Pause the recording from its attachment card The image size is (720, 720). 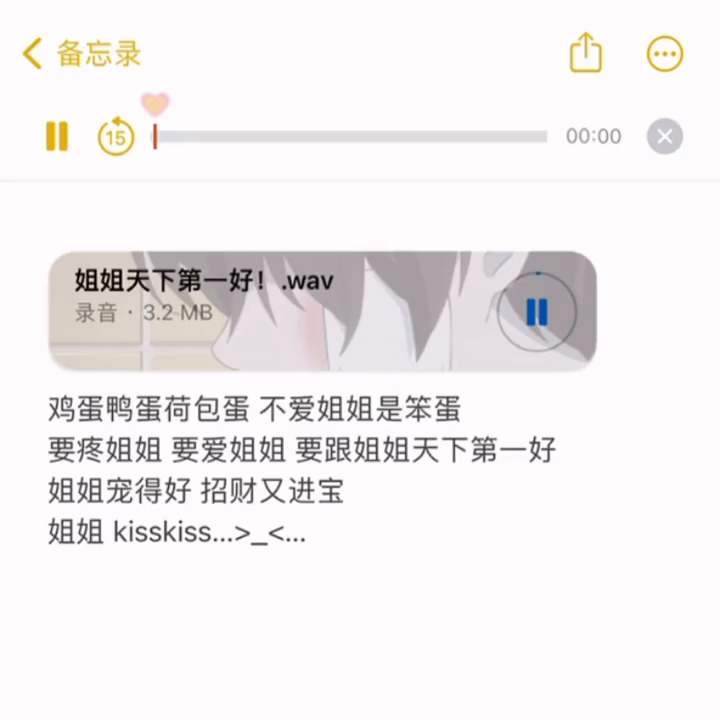(x=537, y=312)
